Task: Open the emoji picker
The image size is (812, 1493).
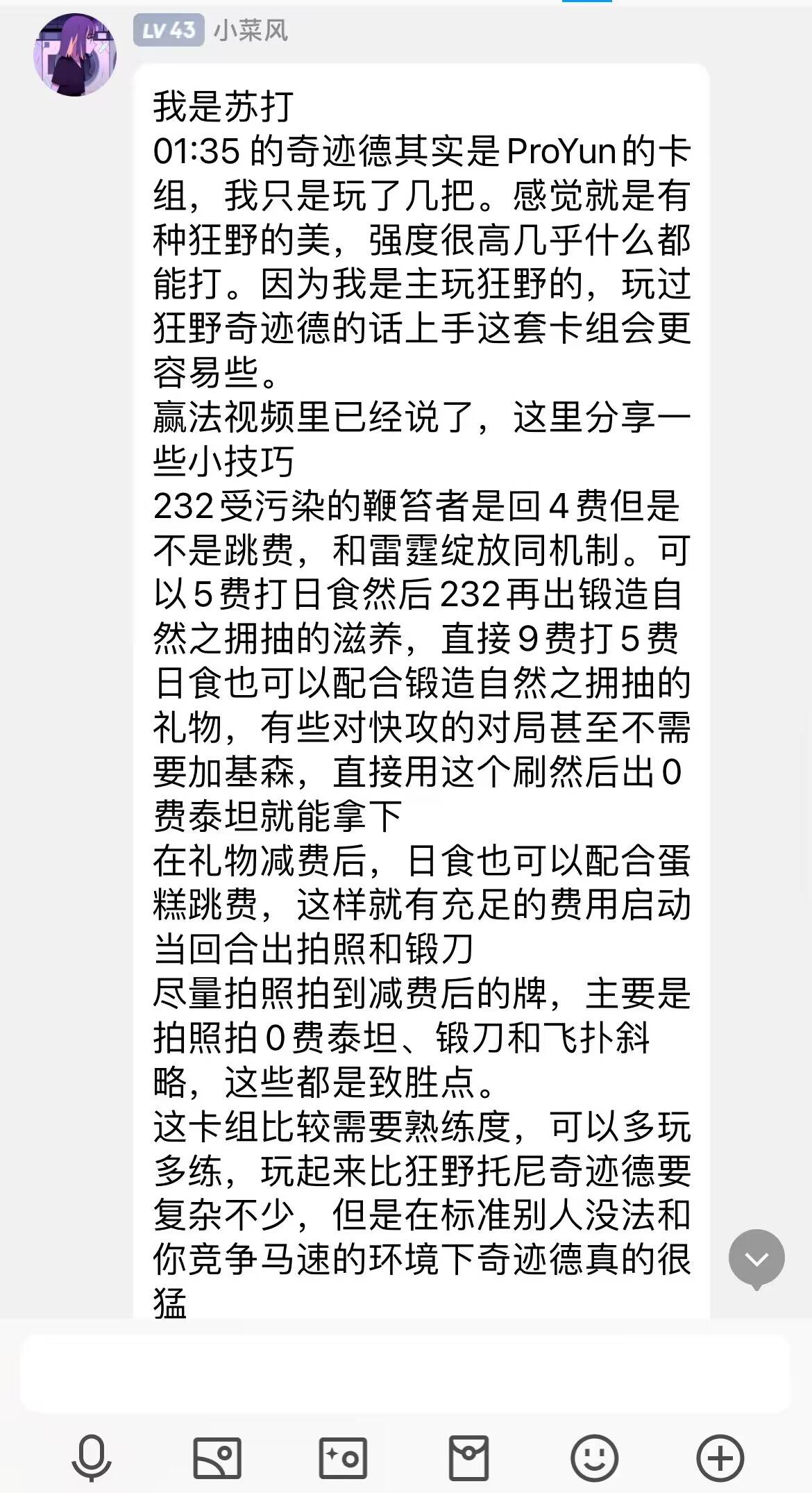Action: pyautogui.click(x=594, y=1458)
